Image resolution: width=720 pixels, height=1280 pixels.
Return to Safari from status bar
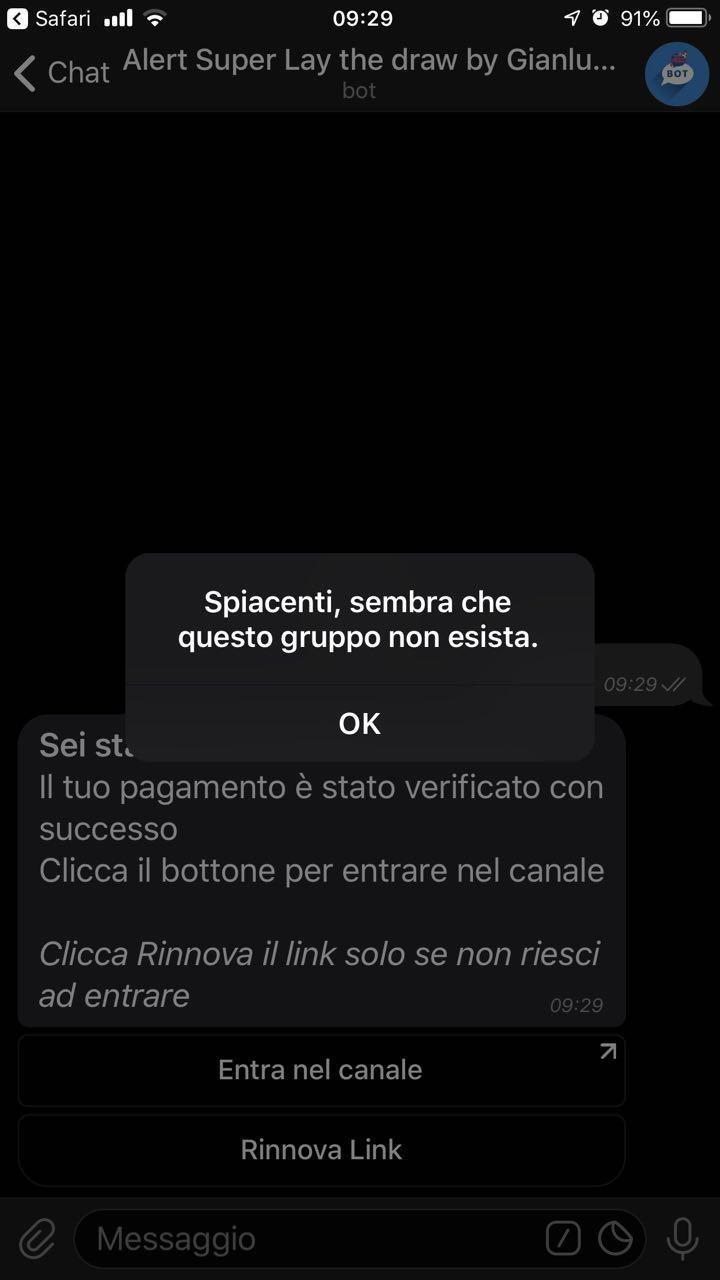(x=48, y=18)
